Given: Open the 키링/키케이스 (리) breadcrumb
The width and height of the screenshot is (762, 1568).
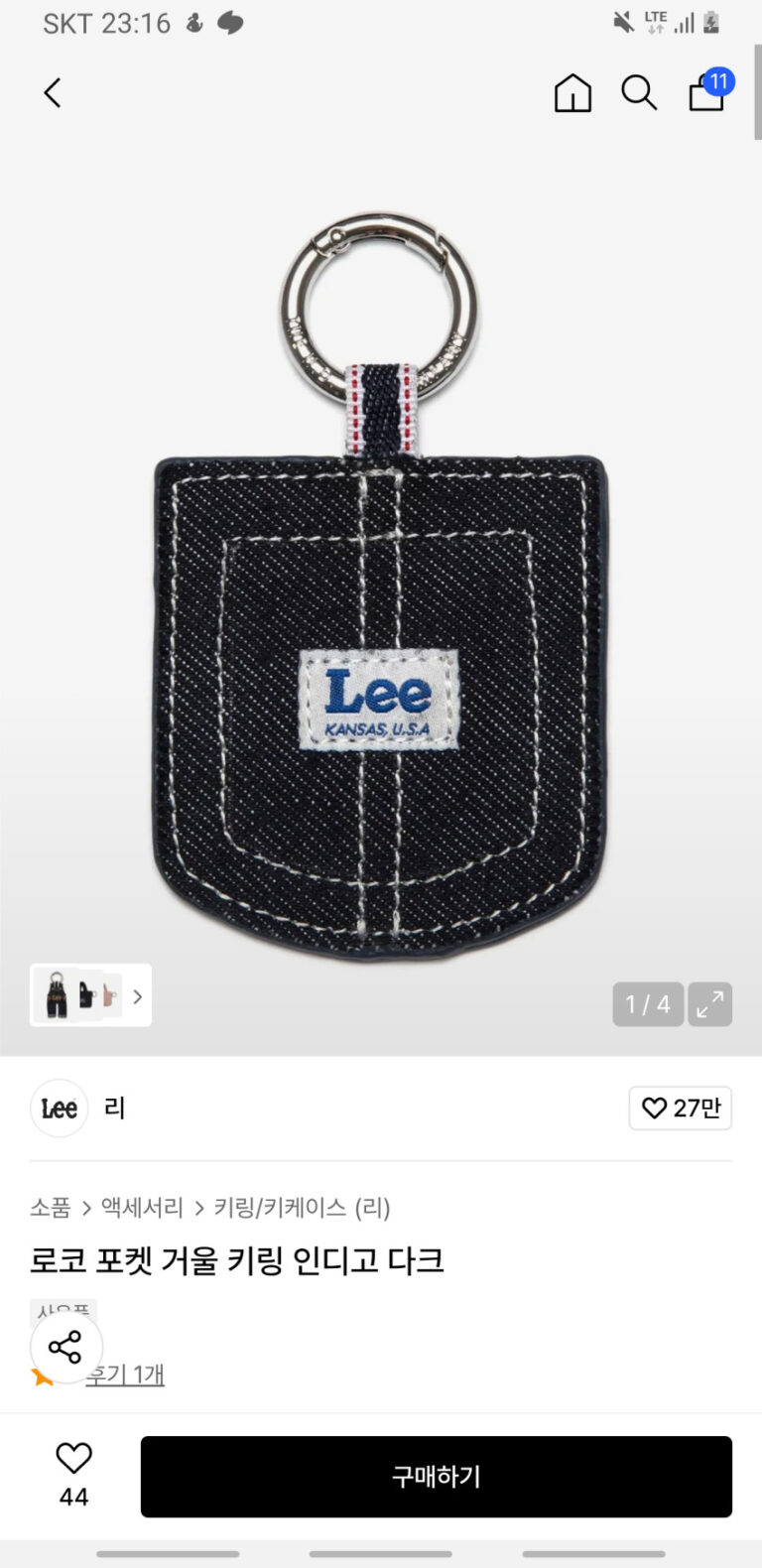Looking at the screenshot, I should [303, 1208].
